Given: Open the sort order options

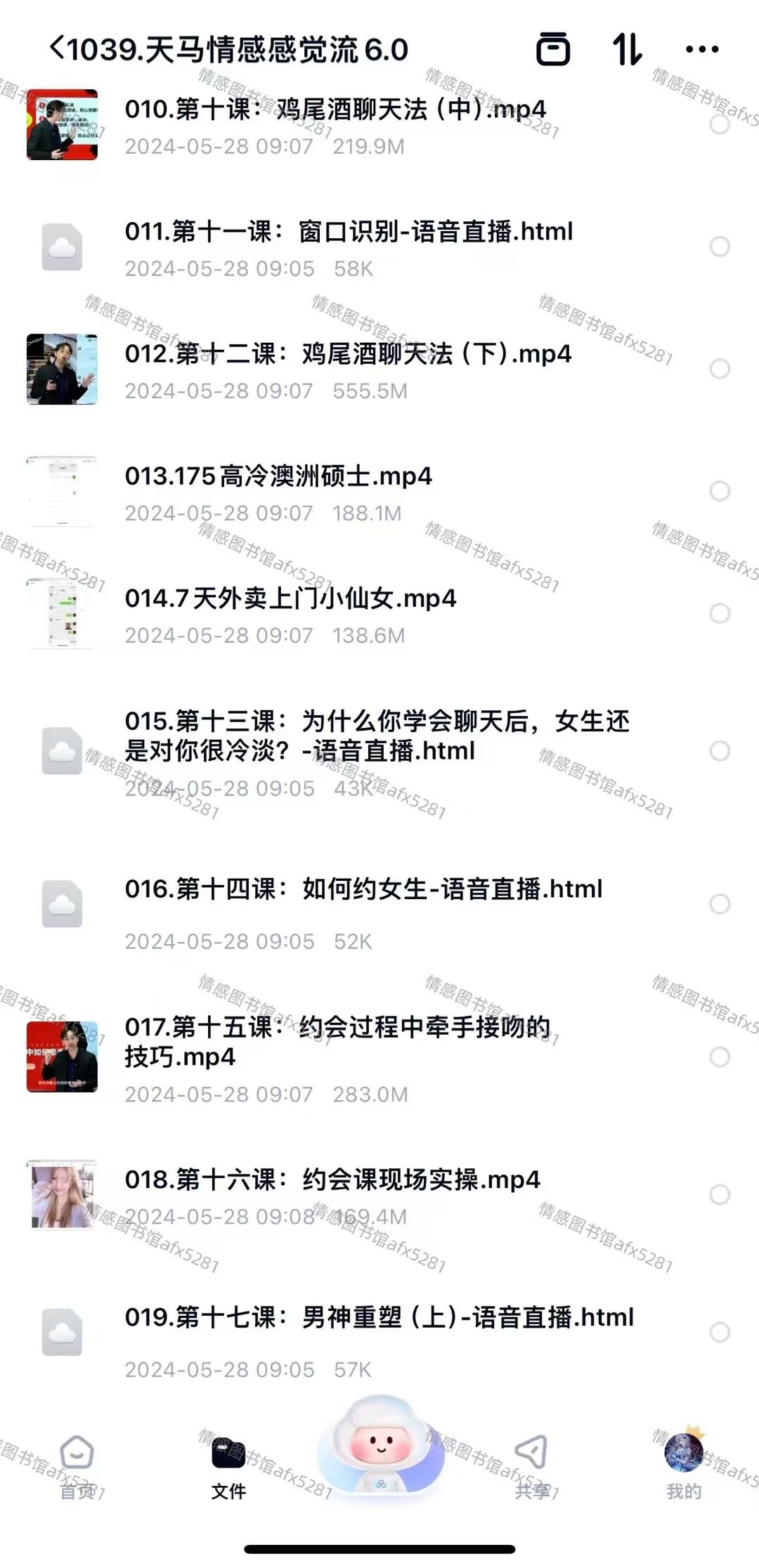Looking at the screenshot, I should click(x=627, y=49).
